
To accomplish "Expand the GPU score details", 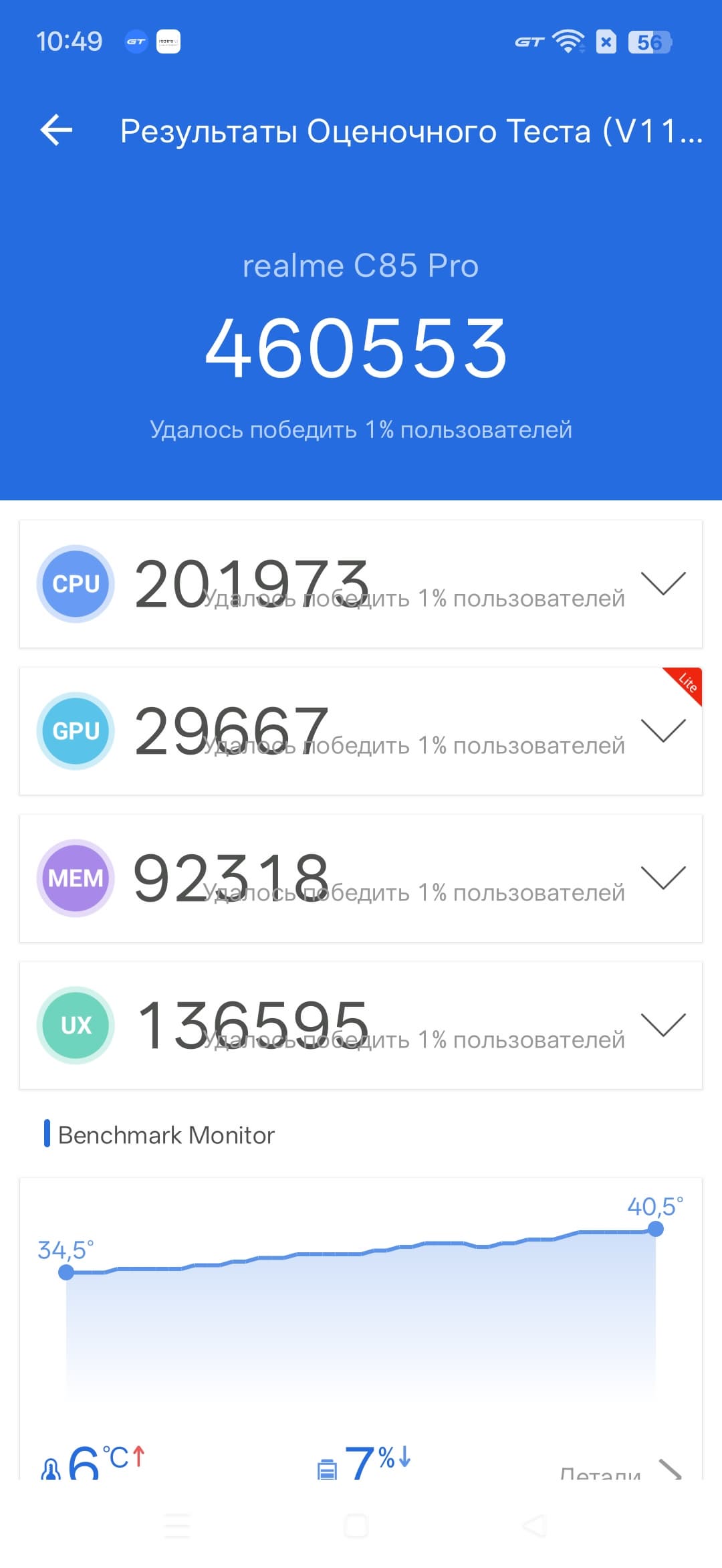I will point(663,730).
